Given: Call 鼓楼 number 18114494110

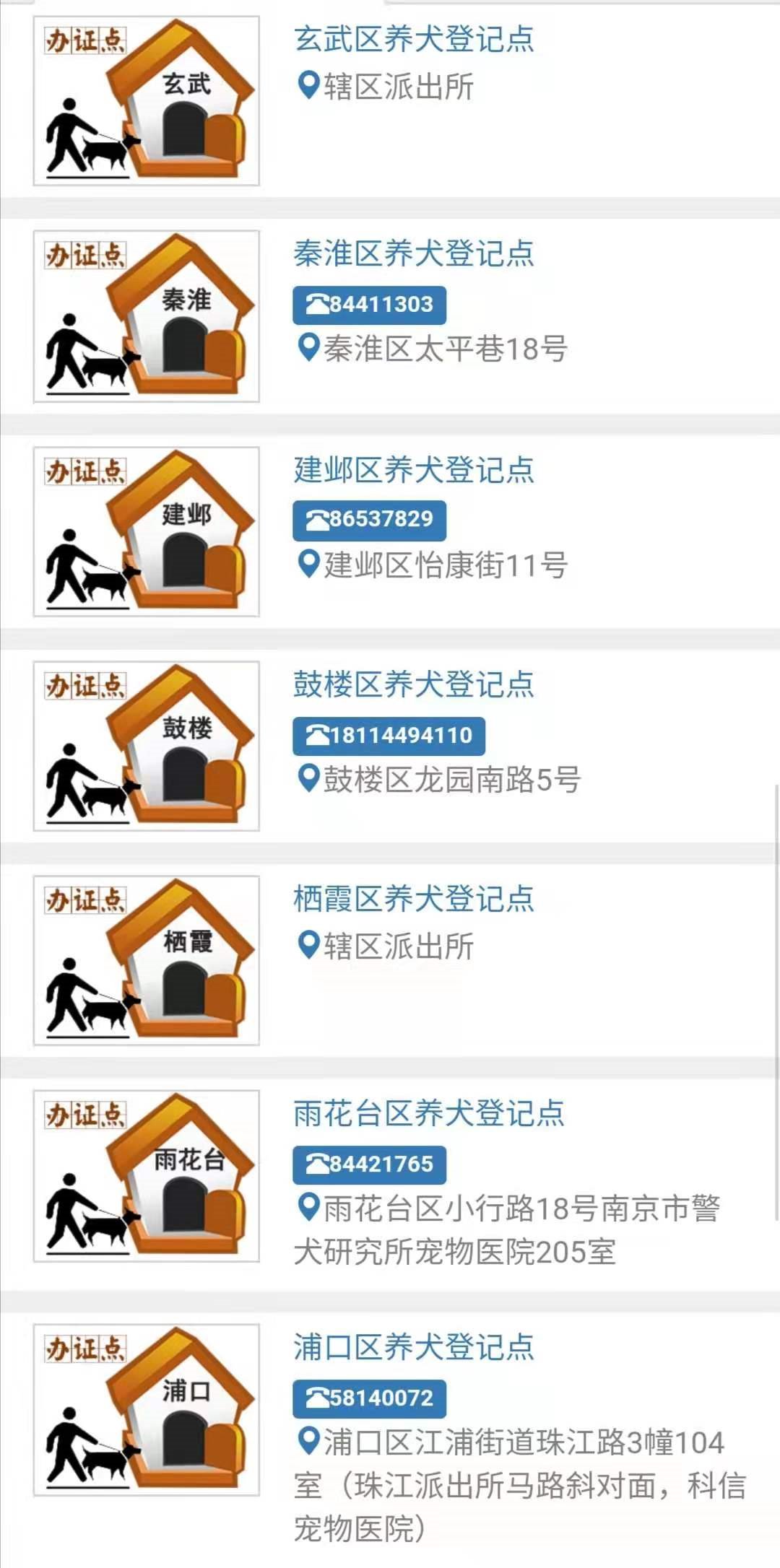Looking at the screenshot, I should [389, 735].
